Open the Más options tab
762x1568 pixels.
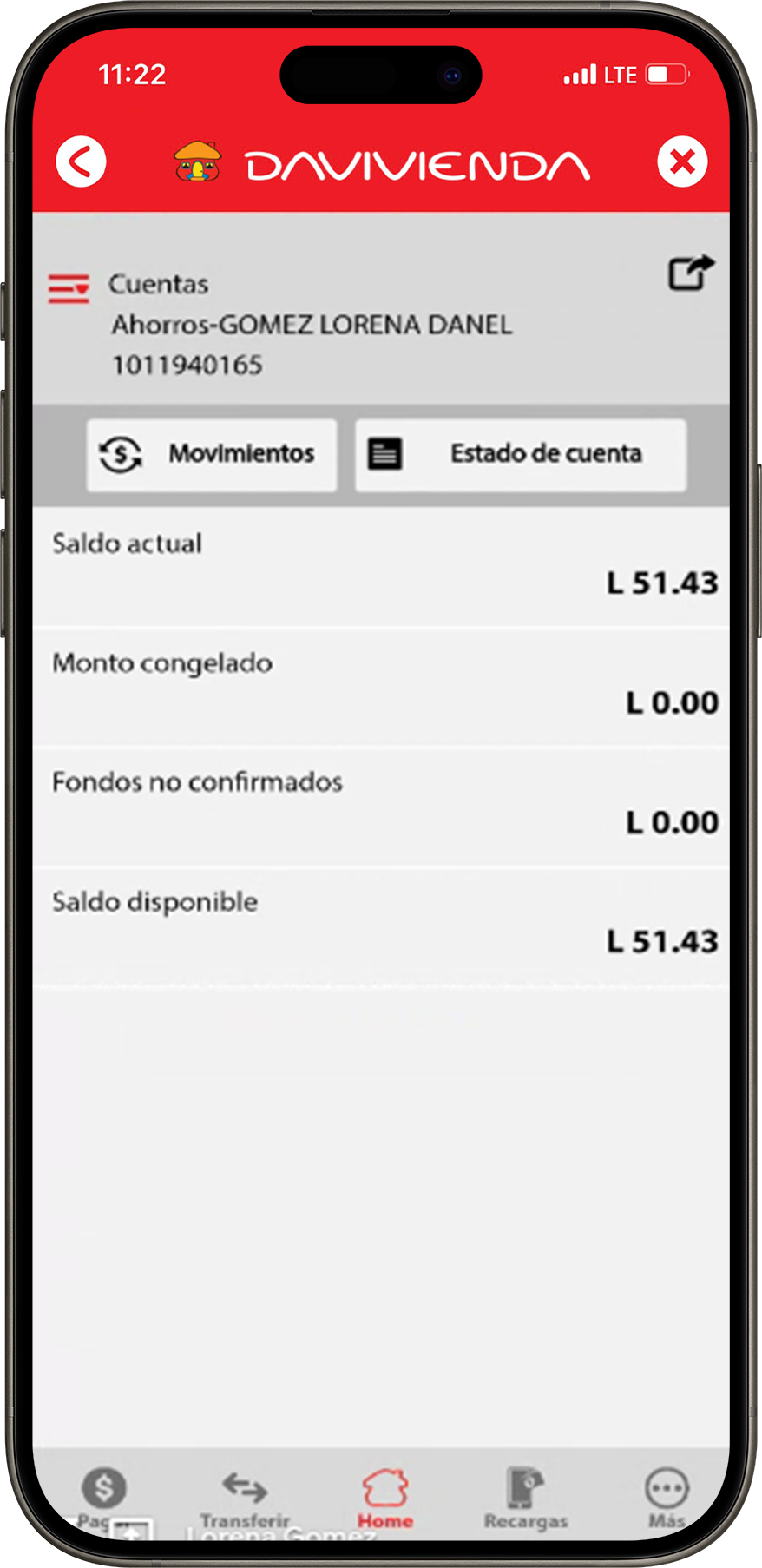click(667, 1499)
